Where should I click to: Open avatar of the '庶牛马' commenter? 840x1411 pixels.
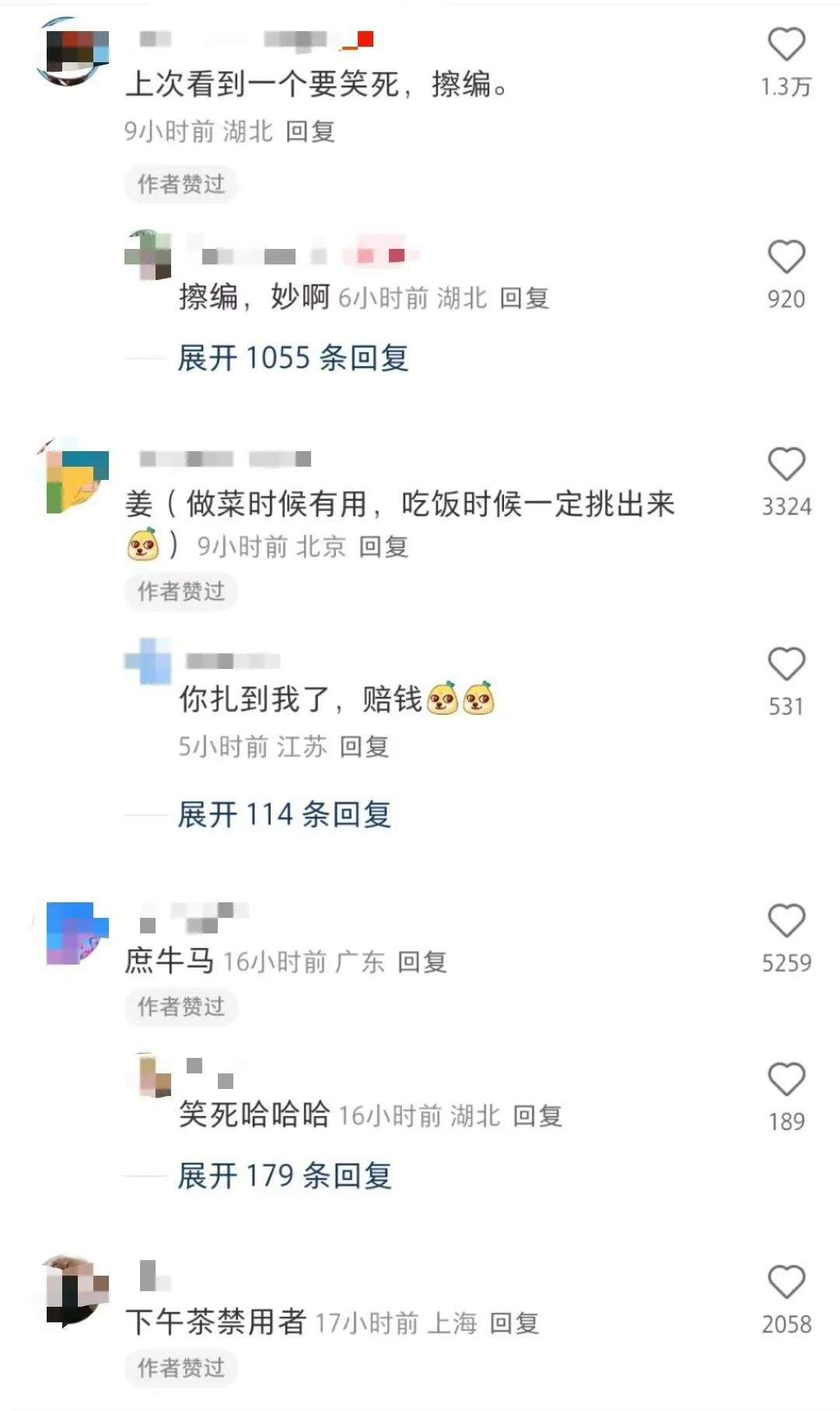click(x=76, y=933)
